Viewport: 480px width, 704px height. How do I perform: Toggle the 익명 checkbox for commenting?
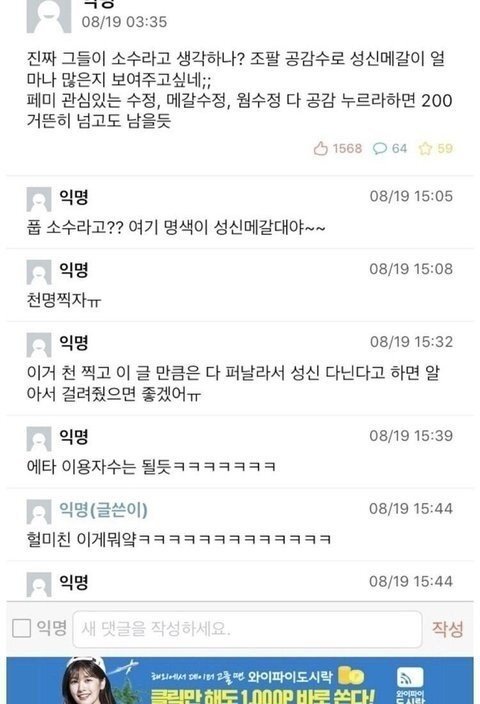[x=22, y=628]
